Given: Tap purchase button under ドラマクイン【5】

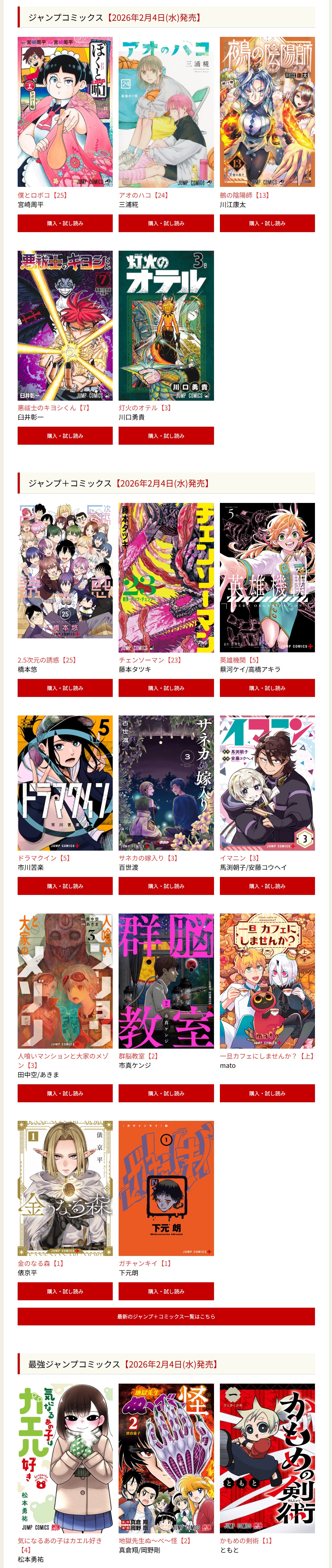Looking at the screenshot, I should click(x=64, y=886).
